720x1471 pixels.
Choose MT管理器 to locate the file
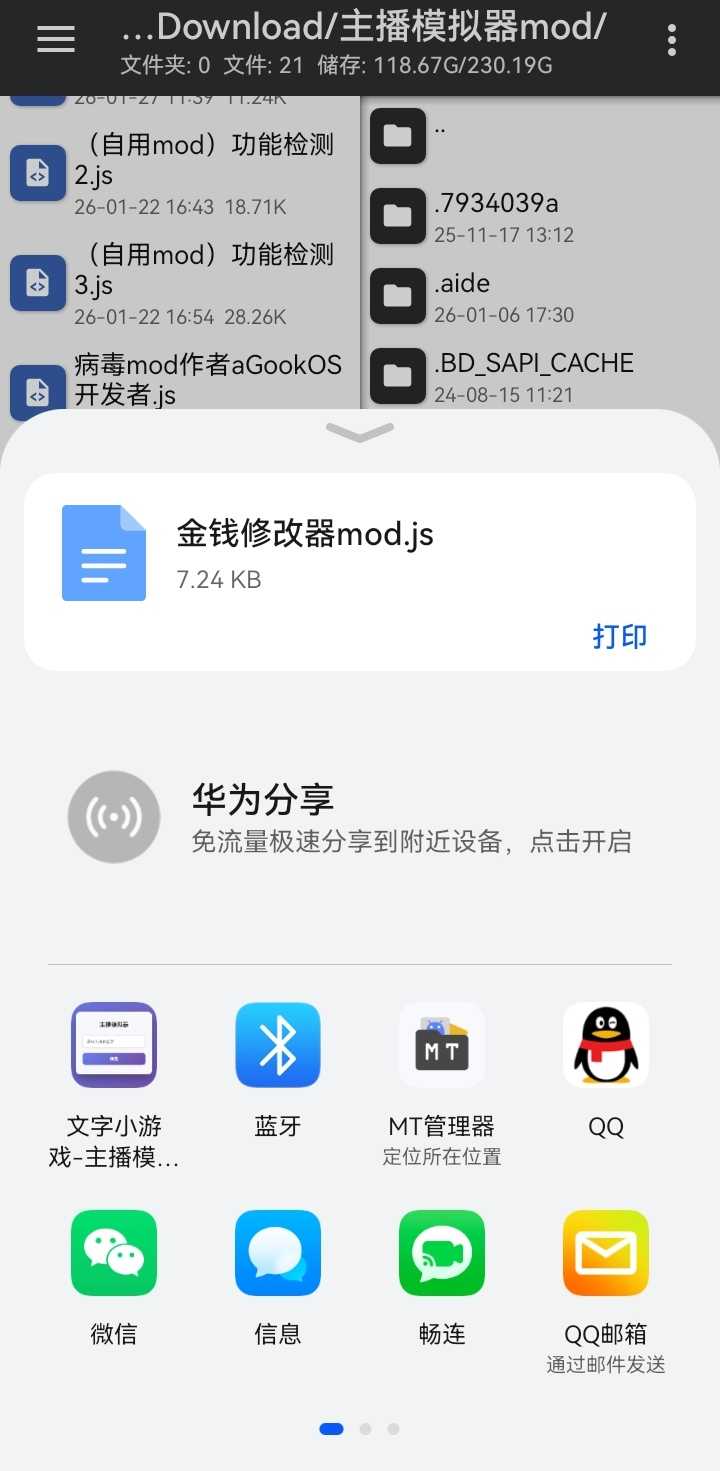[x=442, y=1045]
